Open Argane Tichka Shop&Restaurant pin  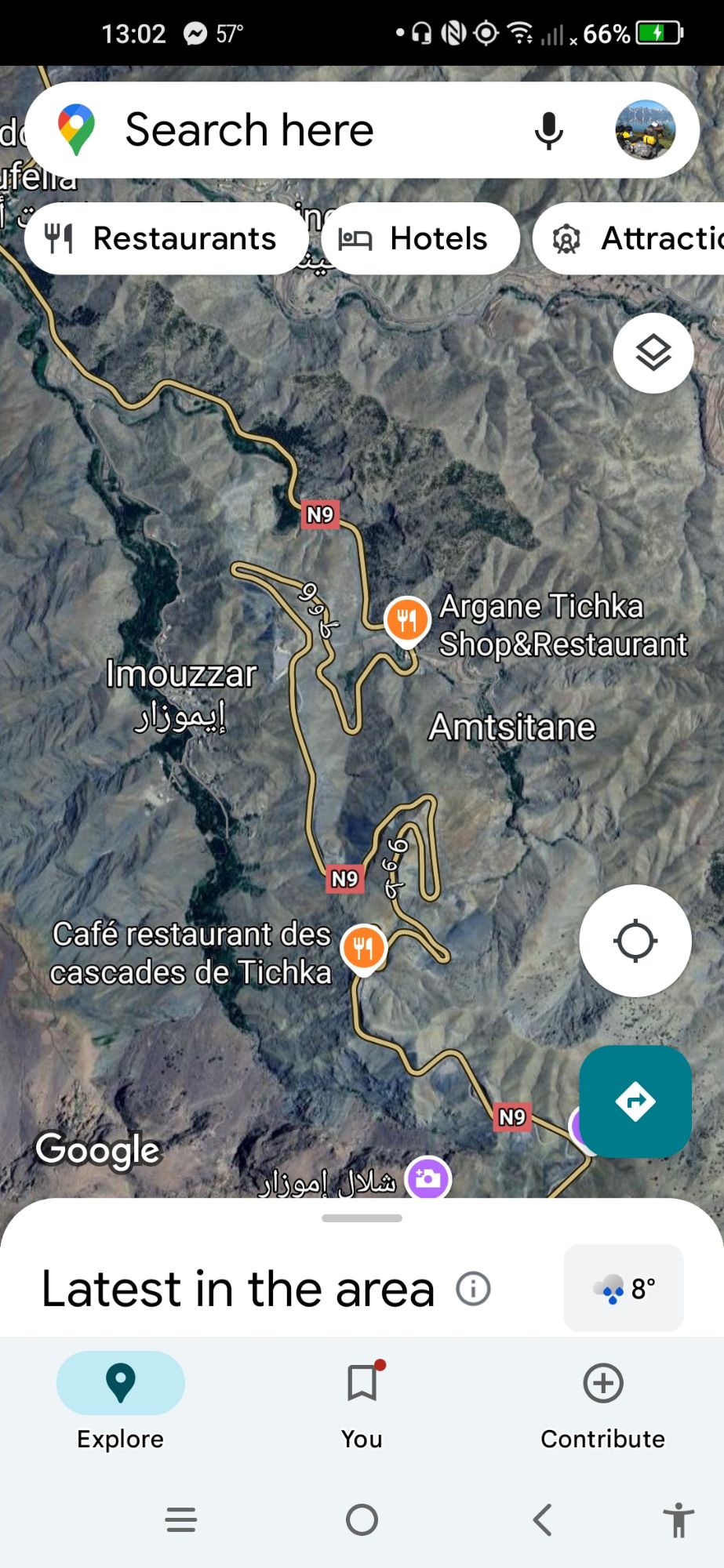click(407, 619)
